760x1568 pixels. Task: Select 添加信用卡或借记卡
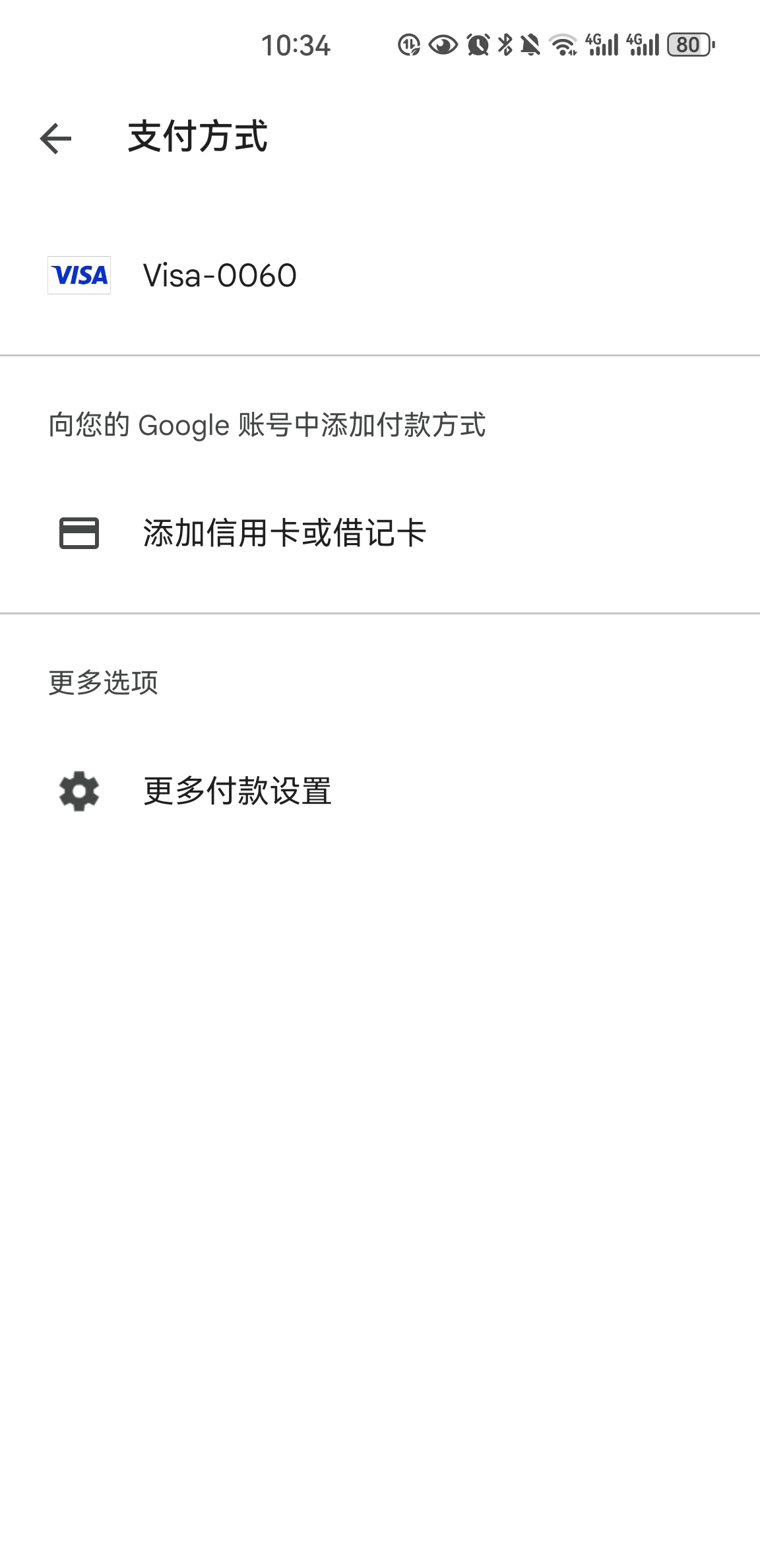pos(284,533)
